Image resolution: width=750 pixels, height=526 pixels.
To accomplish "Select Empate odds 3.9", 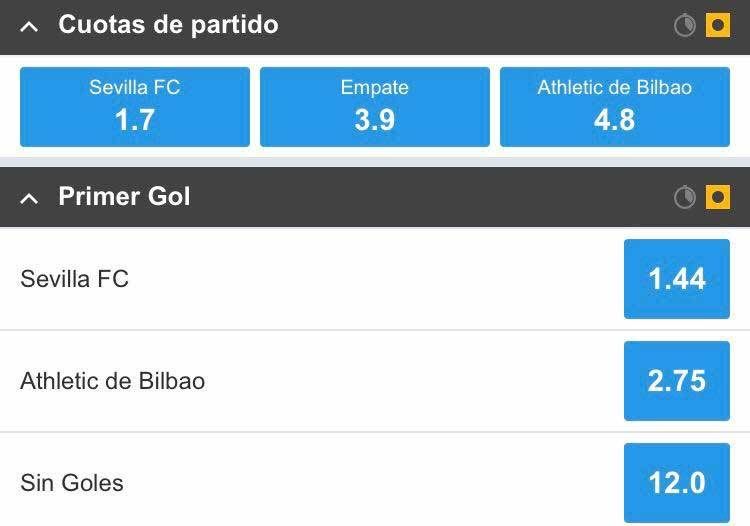I will (375, 106).
